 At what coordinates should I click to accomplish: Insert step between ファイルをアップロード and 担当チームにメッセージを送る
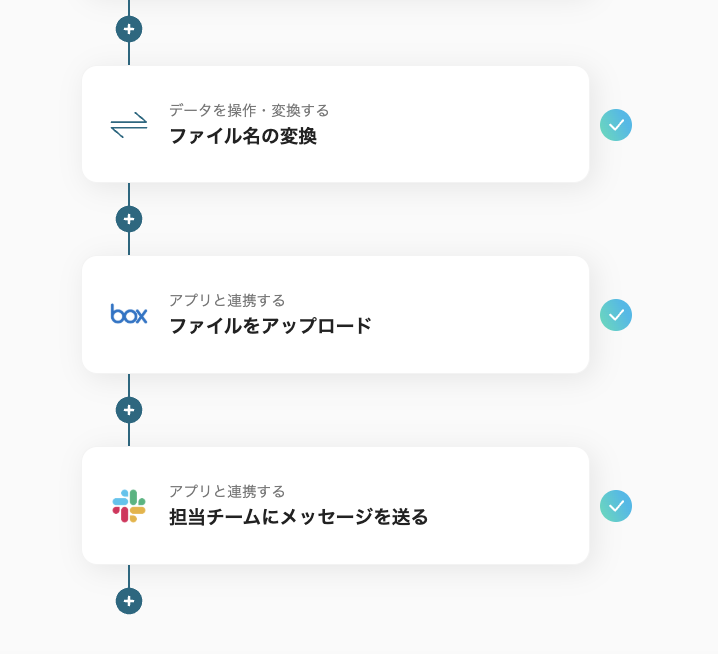click(129, 410)
